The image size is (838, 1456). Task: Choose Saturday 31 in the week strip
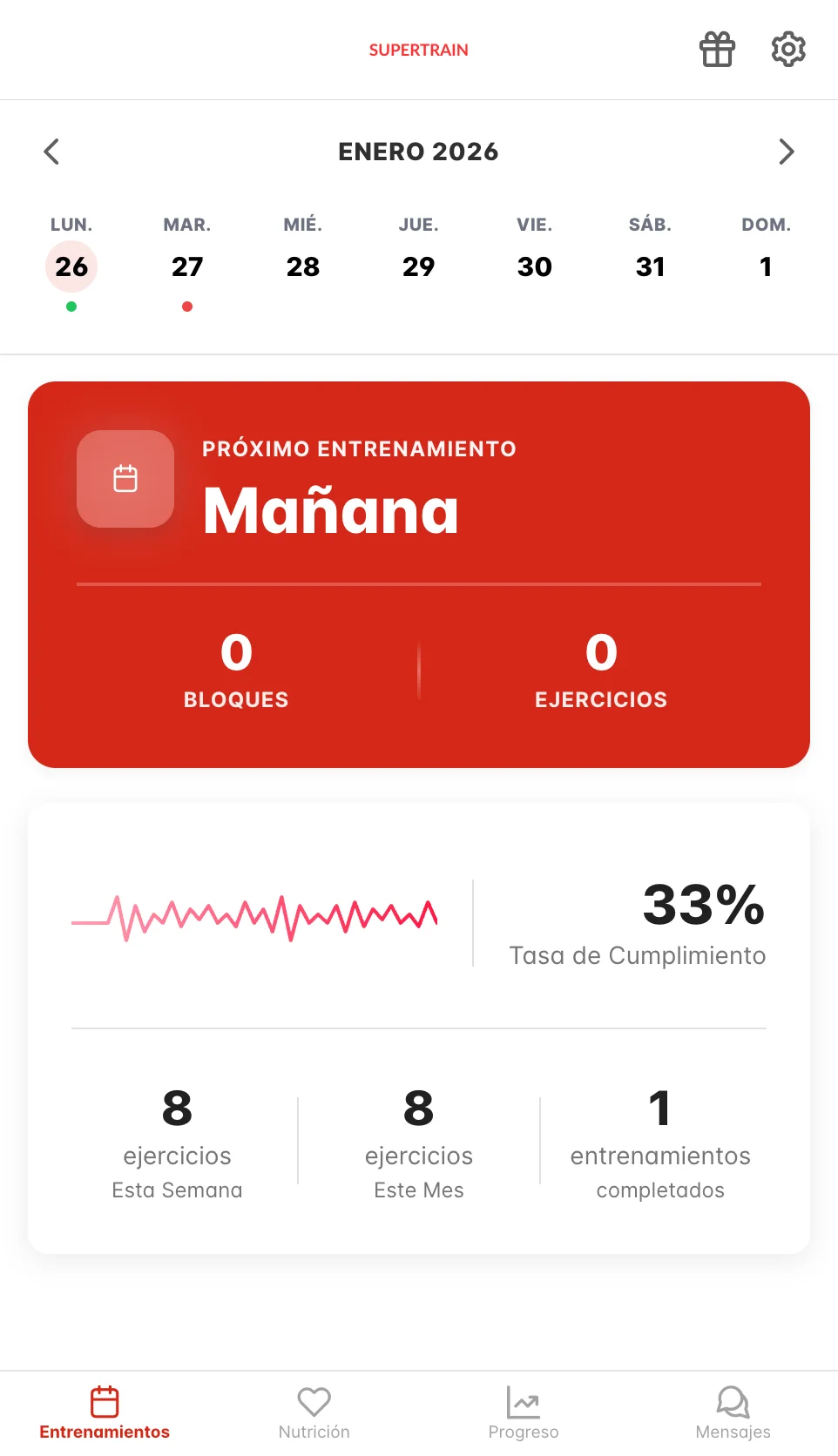click(650, 266)
